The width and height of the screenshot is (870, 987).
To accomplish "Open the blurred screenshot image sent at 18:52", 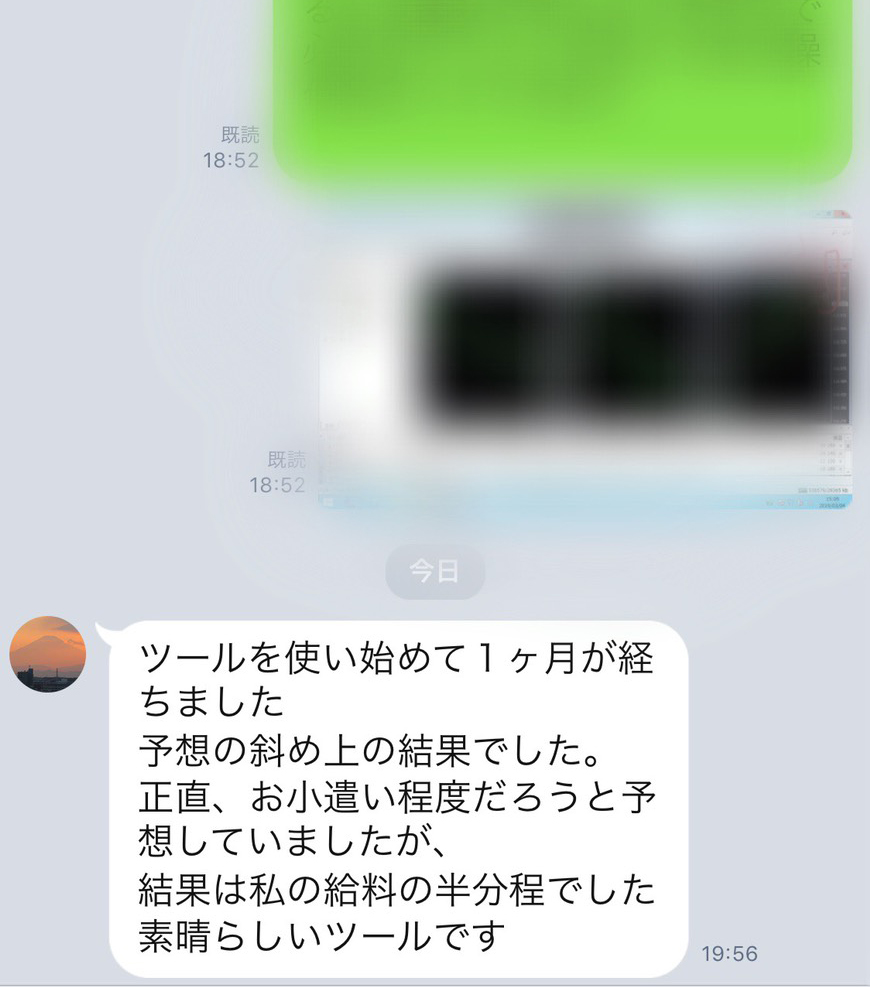I will [586, 360].
